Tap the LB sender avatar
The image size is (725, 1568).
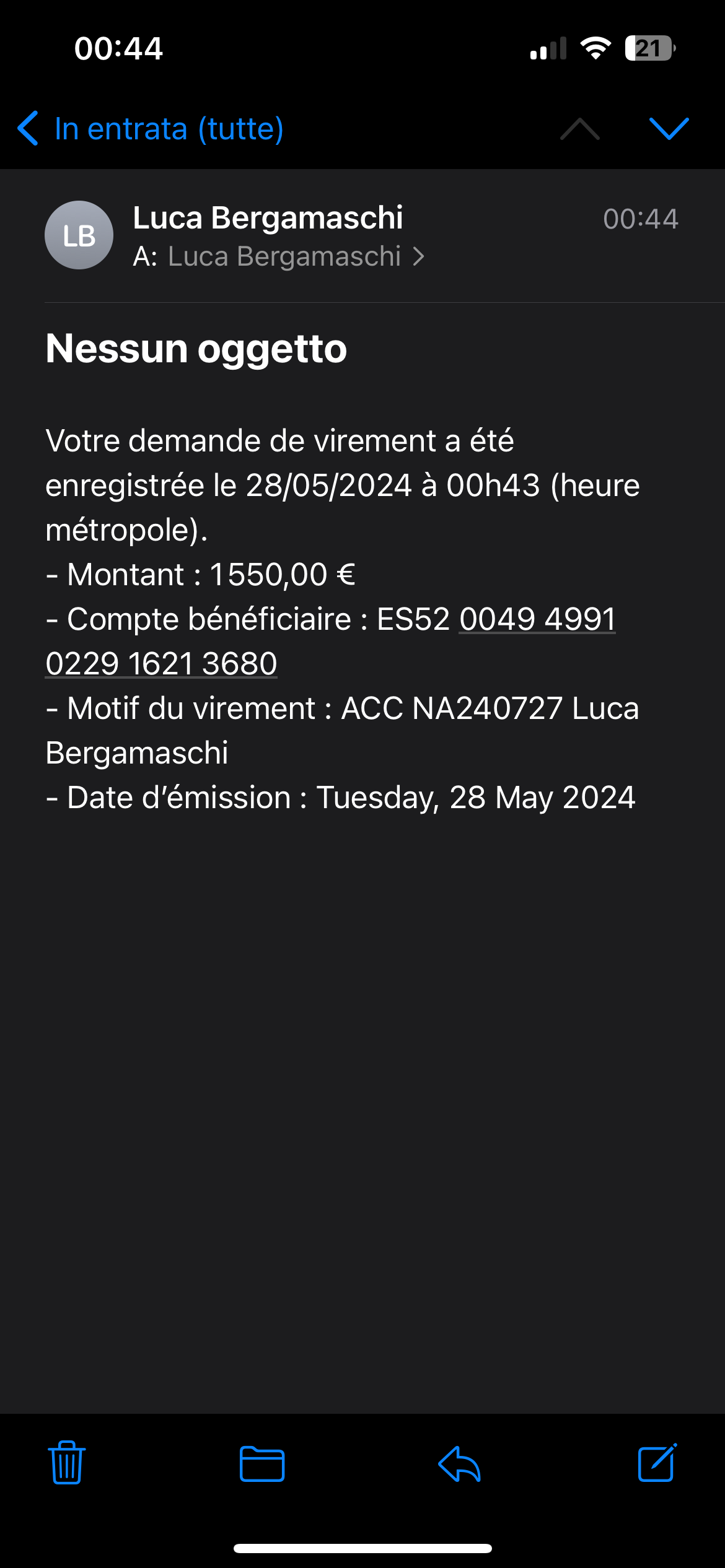(x=79, y=235)
